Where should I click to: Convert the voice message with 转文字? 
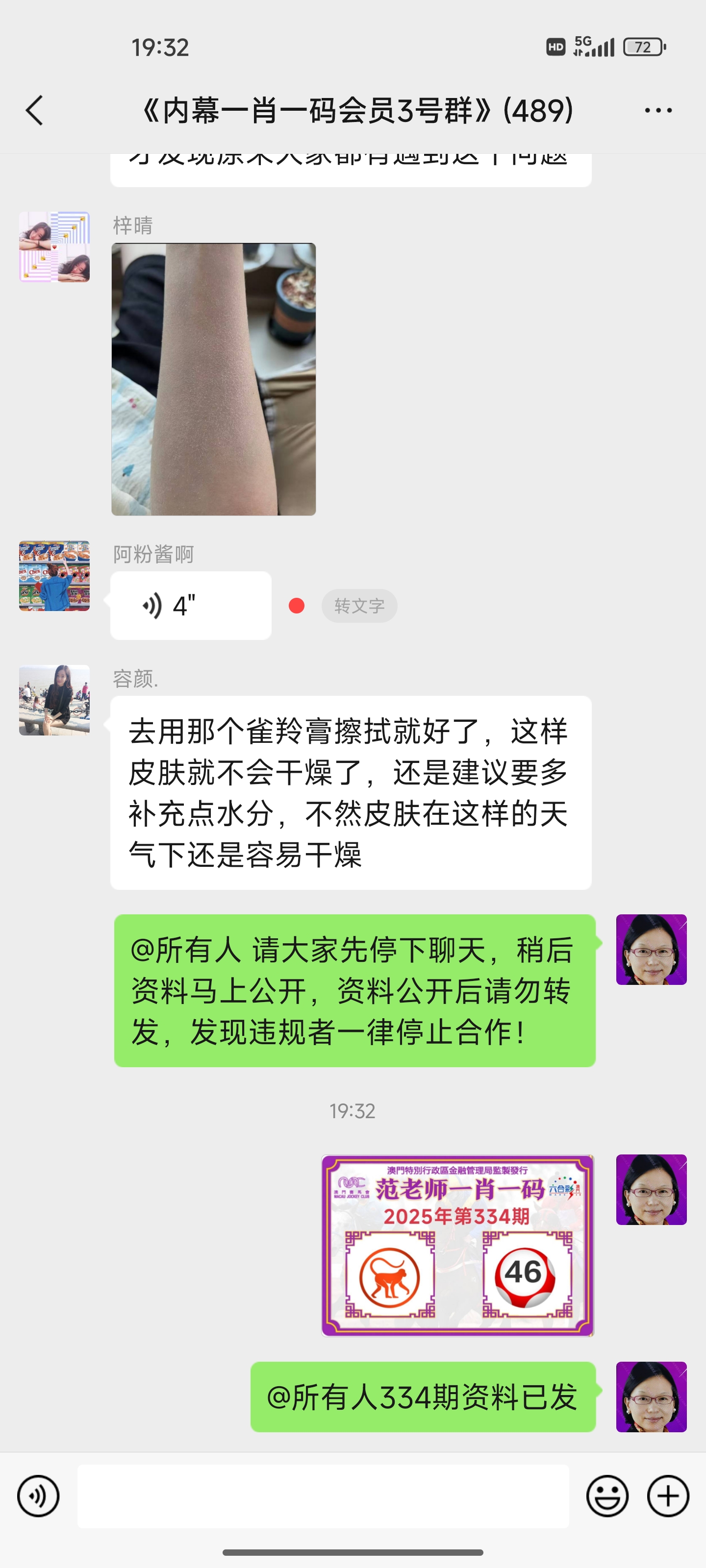tap(359, 606)
